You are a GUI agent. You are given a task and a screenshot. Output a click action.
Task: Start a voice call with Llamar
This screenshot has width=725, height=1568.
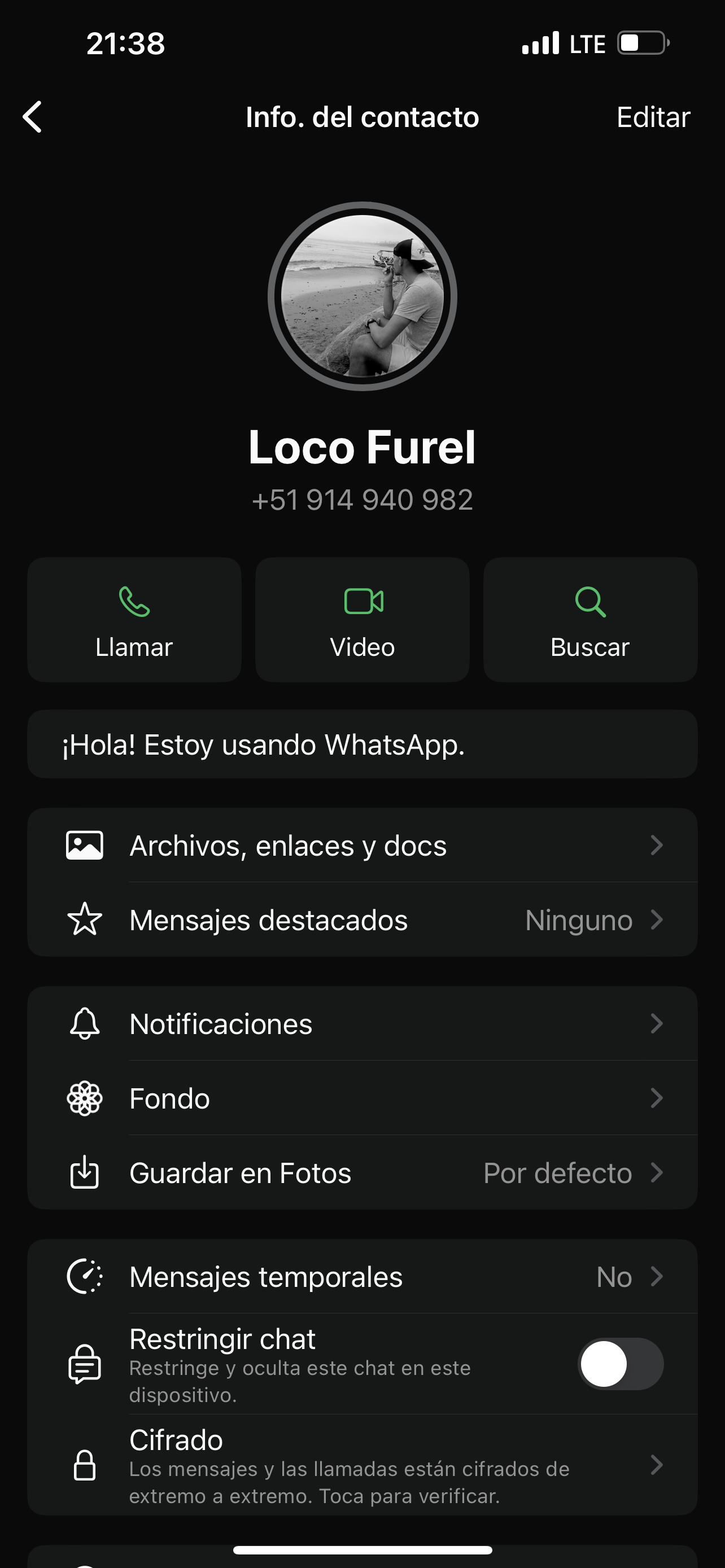pyautogui.click(x=134, y=620)
